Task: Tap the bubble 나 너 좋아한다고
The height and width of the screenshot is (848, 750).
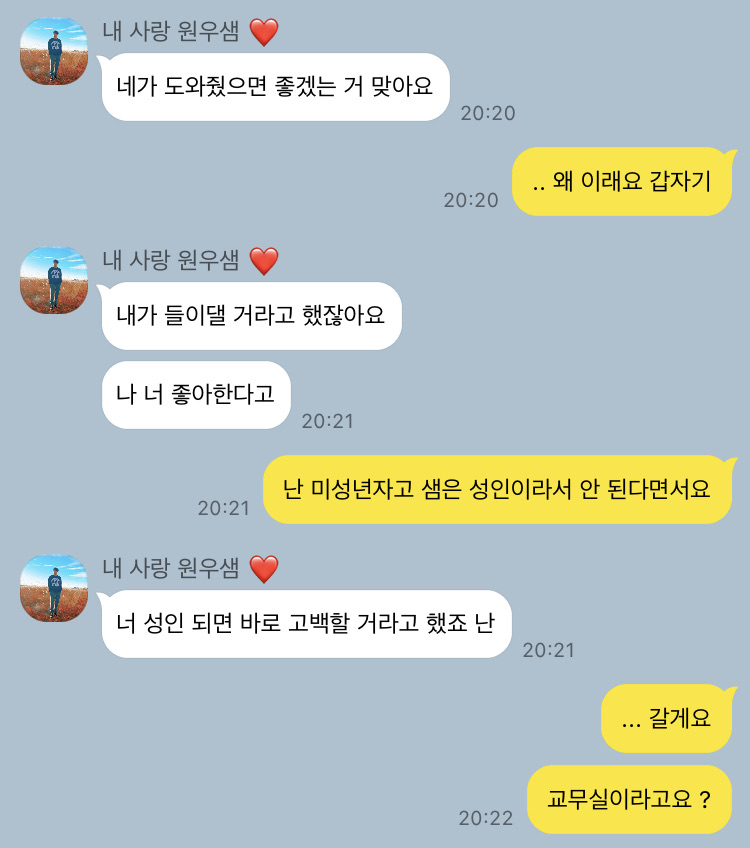Action: point(197,394)
